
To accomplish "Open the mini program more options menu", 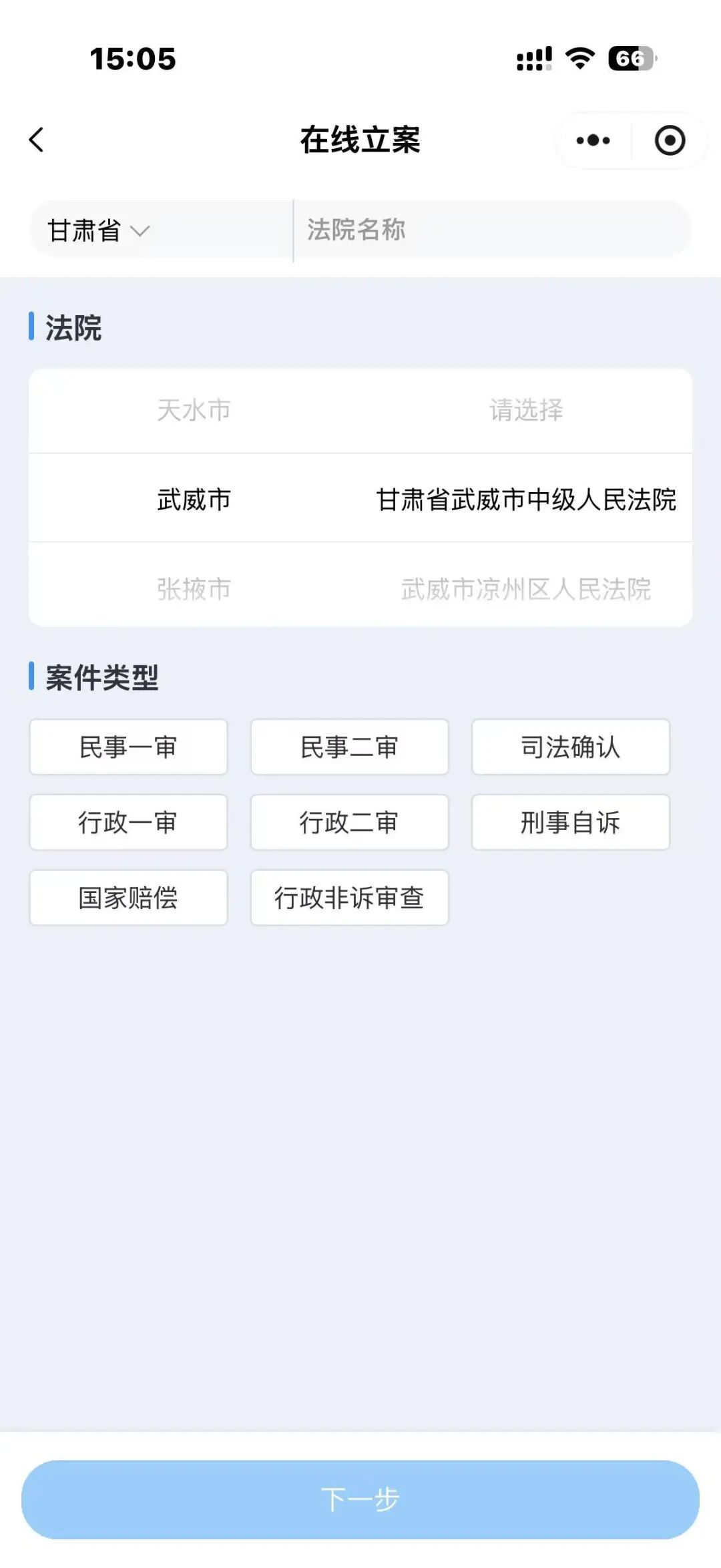I will pyautogui.click(x=593, y=140).
